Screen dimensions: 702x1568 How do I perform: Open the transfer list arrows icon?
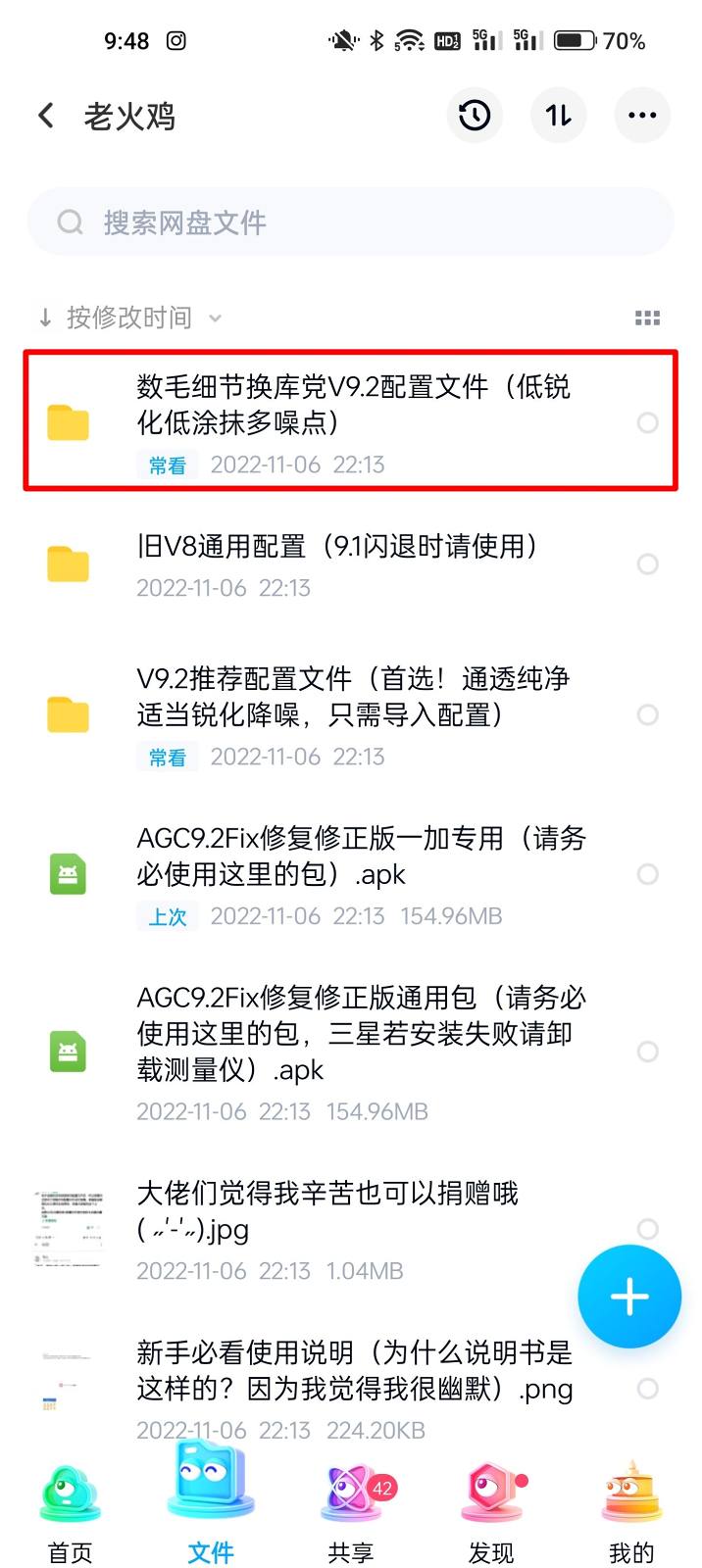point(558,116)
